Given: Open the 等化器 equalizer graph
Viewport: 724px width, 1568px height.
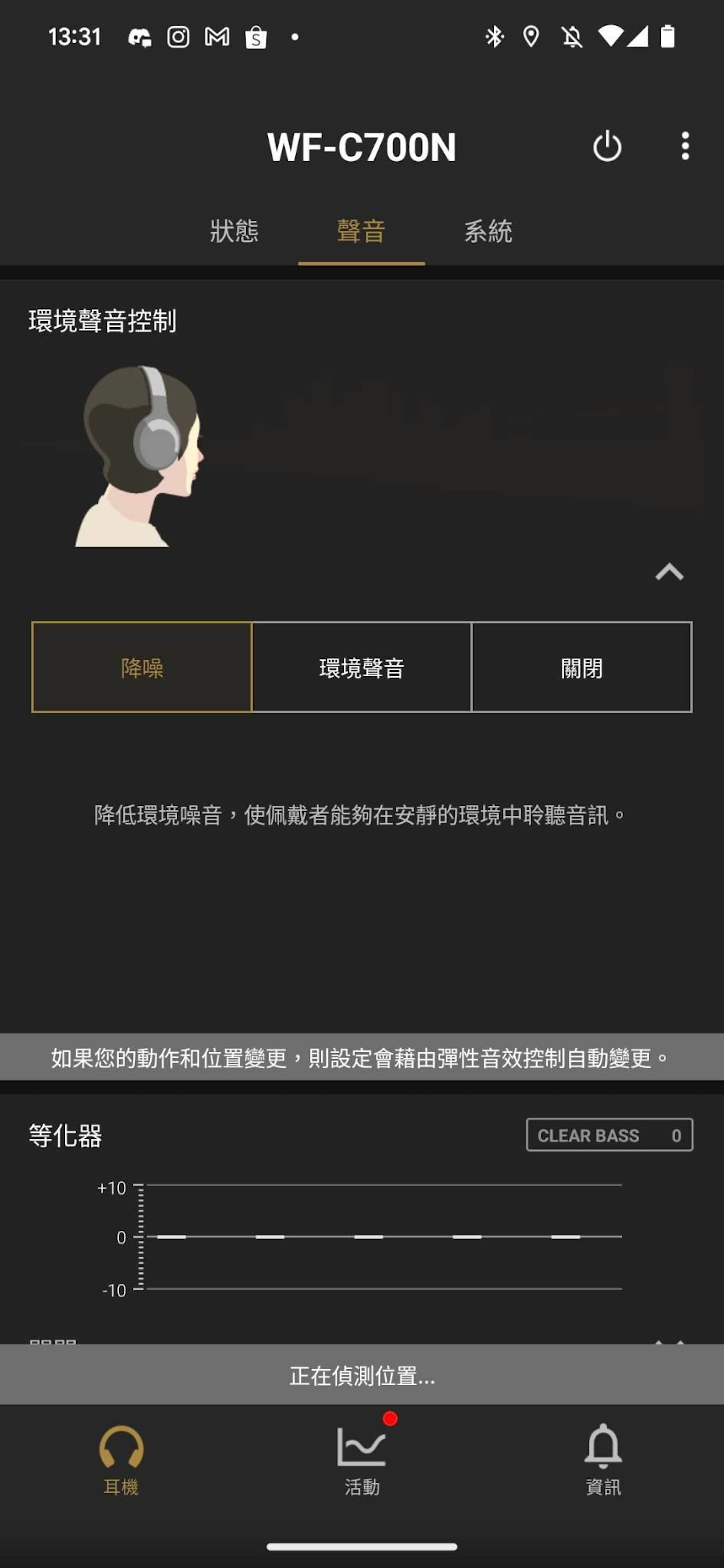Looking at the screenshot, I should 378,1237.
